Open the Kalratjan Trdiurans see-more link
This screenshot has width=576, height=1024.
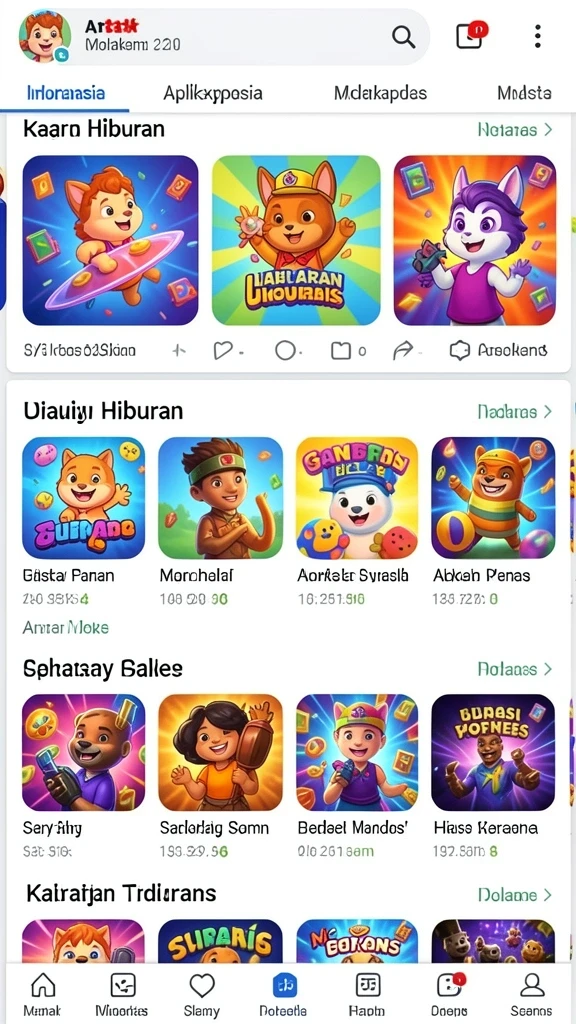[x=515, y=895]
